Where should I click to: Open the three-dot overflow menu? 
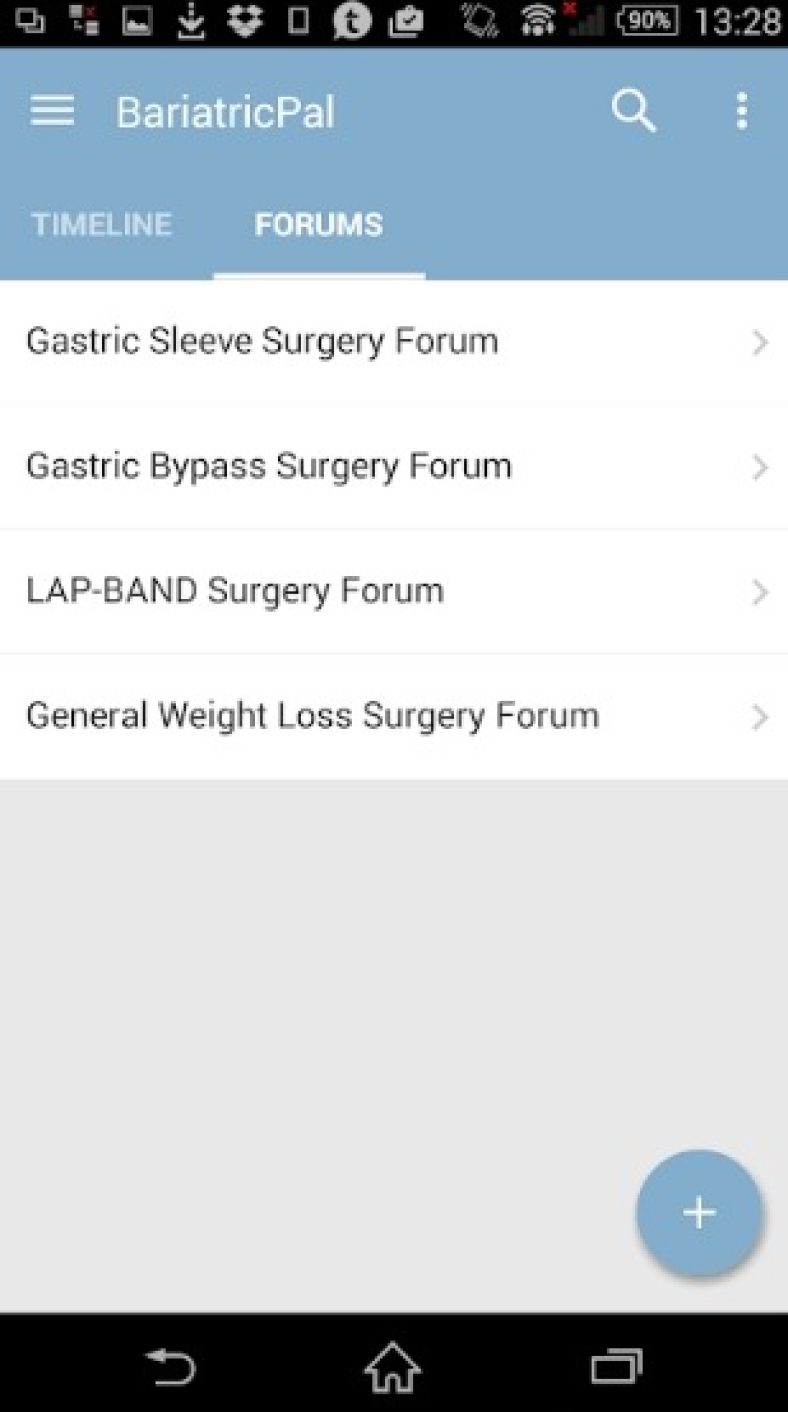741,110
